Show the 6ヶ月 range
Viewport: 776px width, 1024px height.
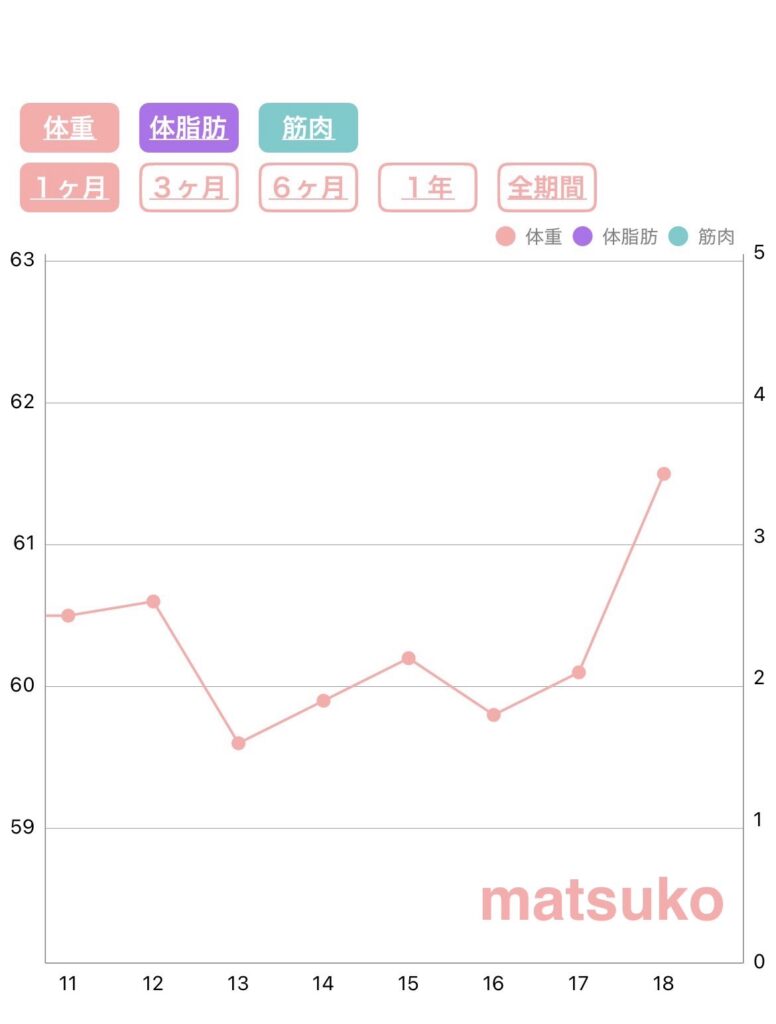tap(308, 187)
